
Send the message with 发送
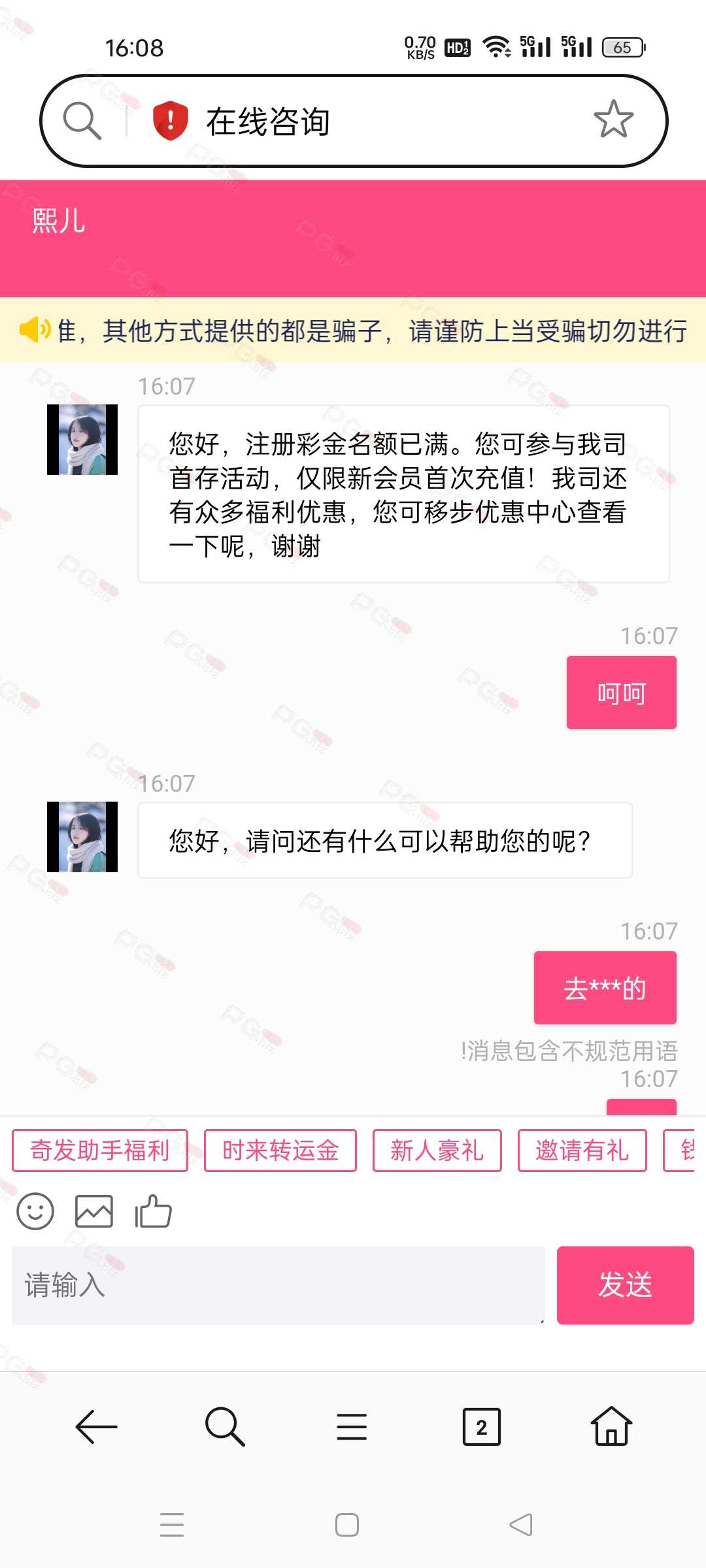coord(626,1285)
